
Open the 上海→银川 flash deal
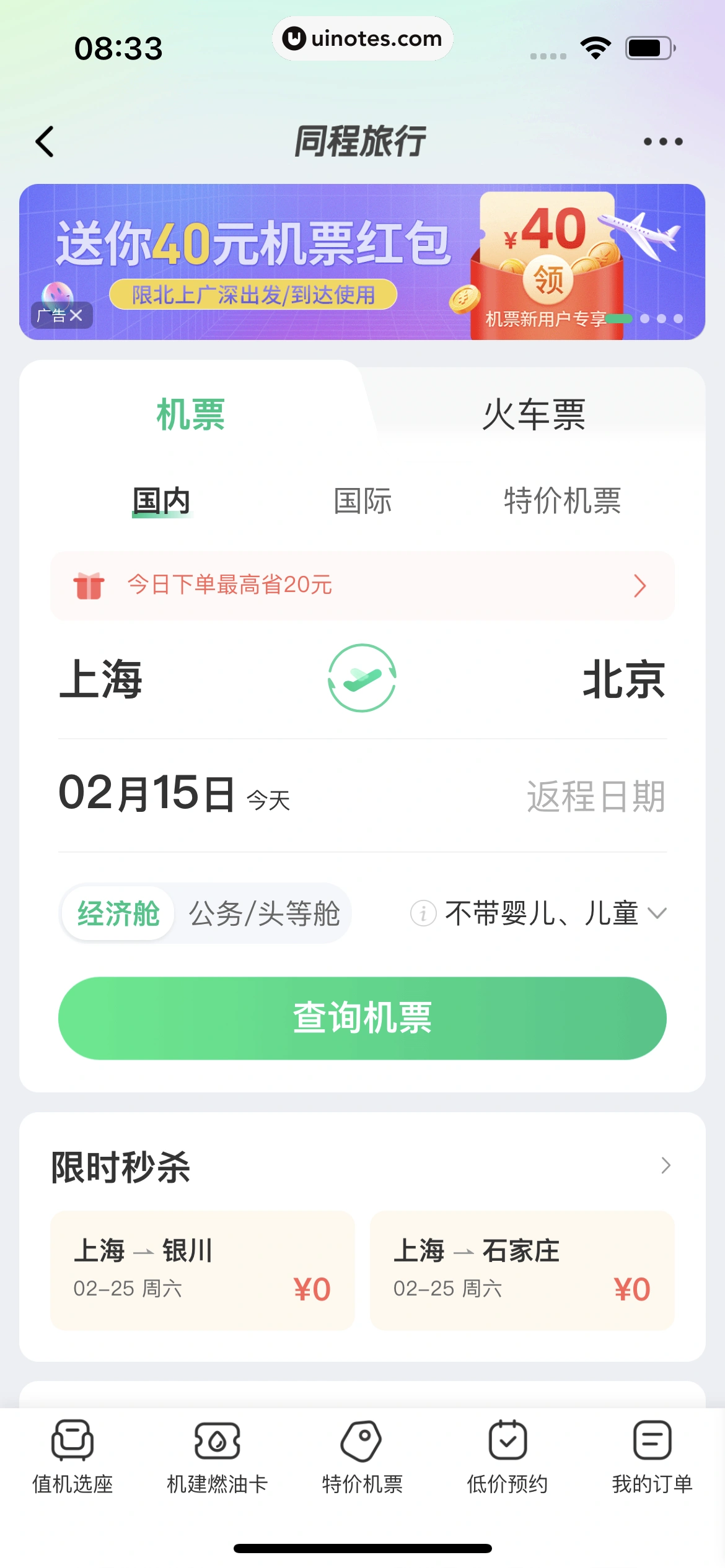point(203,1270)
